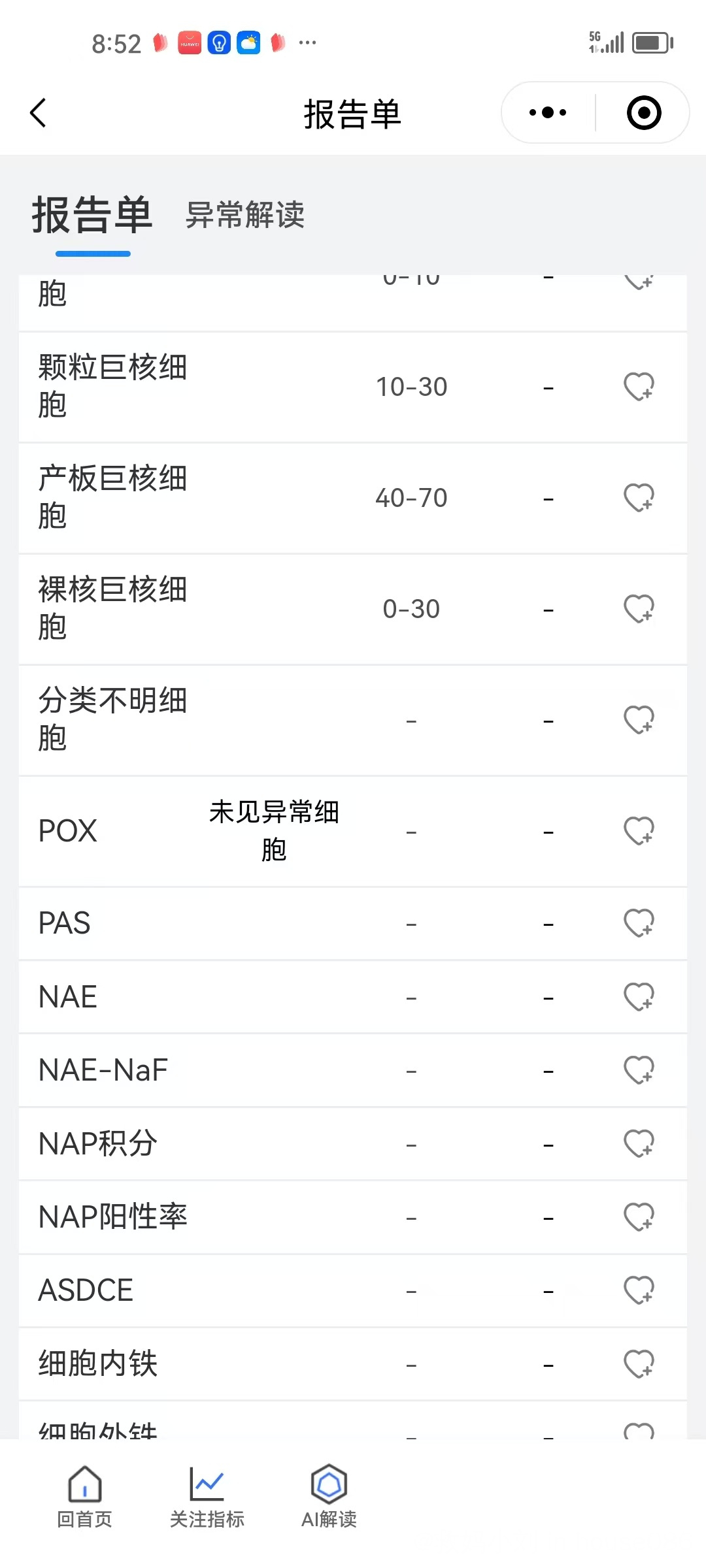
Task: Tap the heart icon in the PAS row
Action: [639, 923]
